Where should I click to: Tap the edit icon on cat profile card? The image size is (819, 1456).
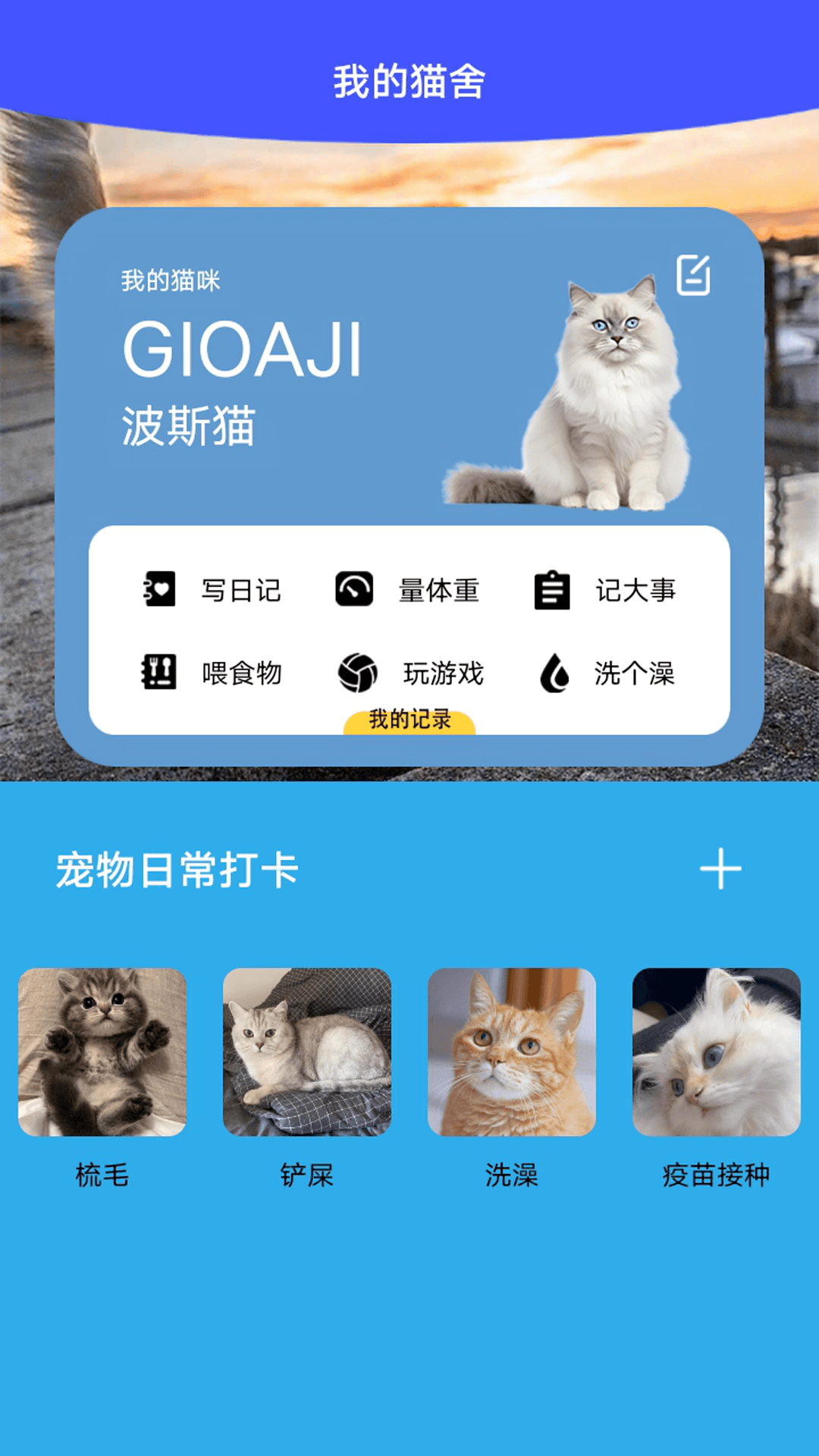click(x=693, y=275)
